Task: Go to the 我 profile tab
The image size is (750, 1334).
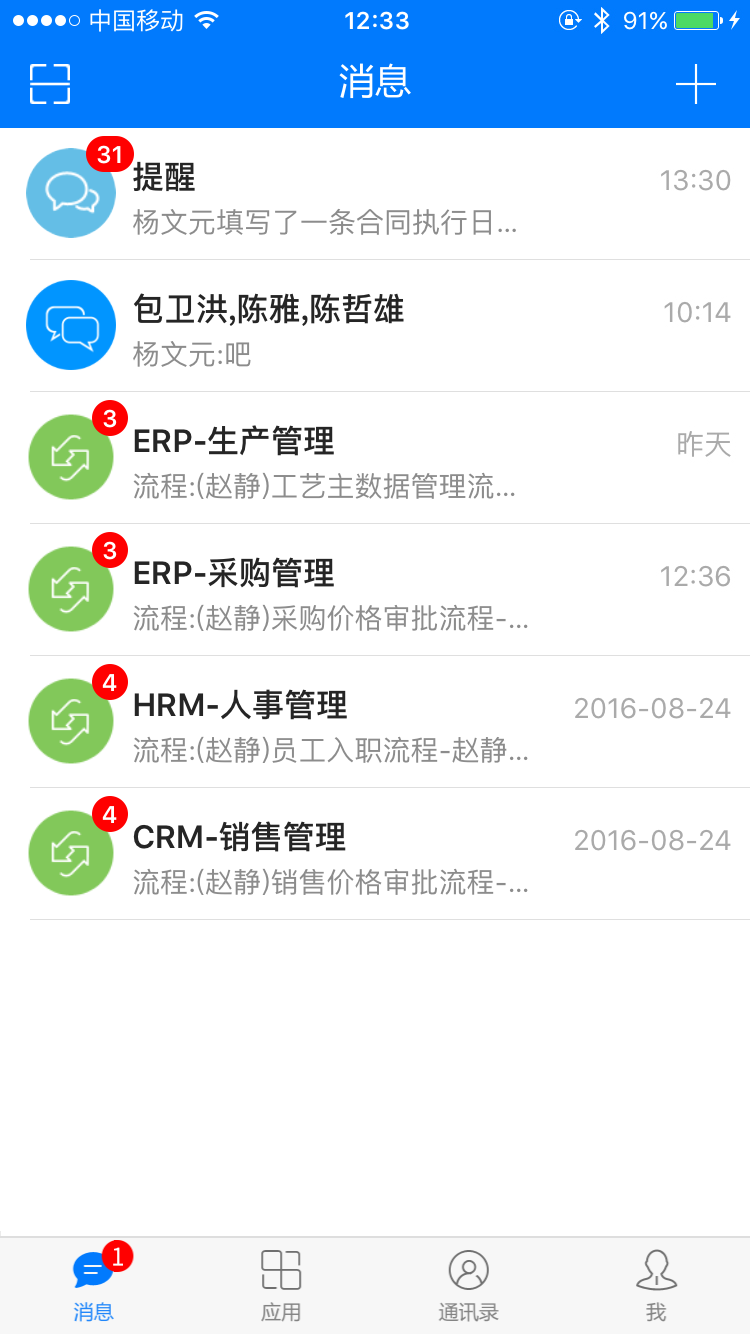Action: click(x=656, y=1286)
